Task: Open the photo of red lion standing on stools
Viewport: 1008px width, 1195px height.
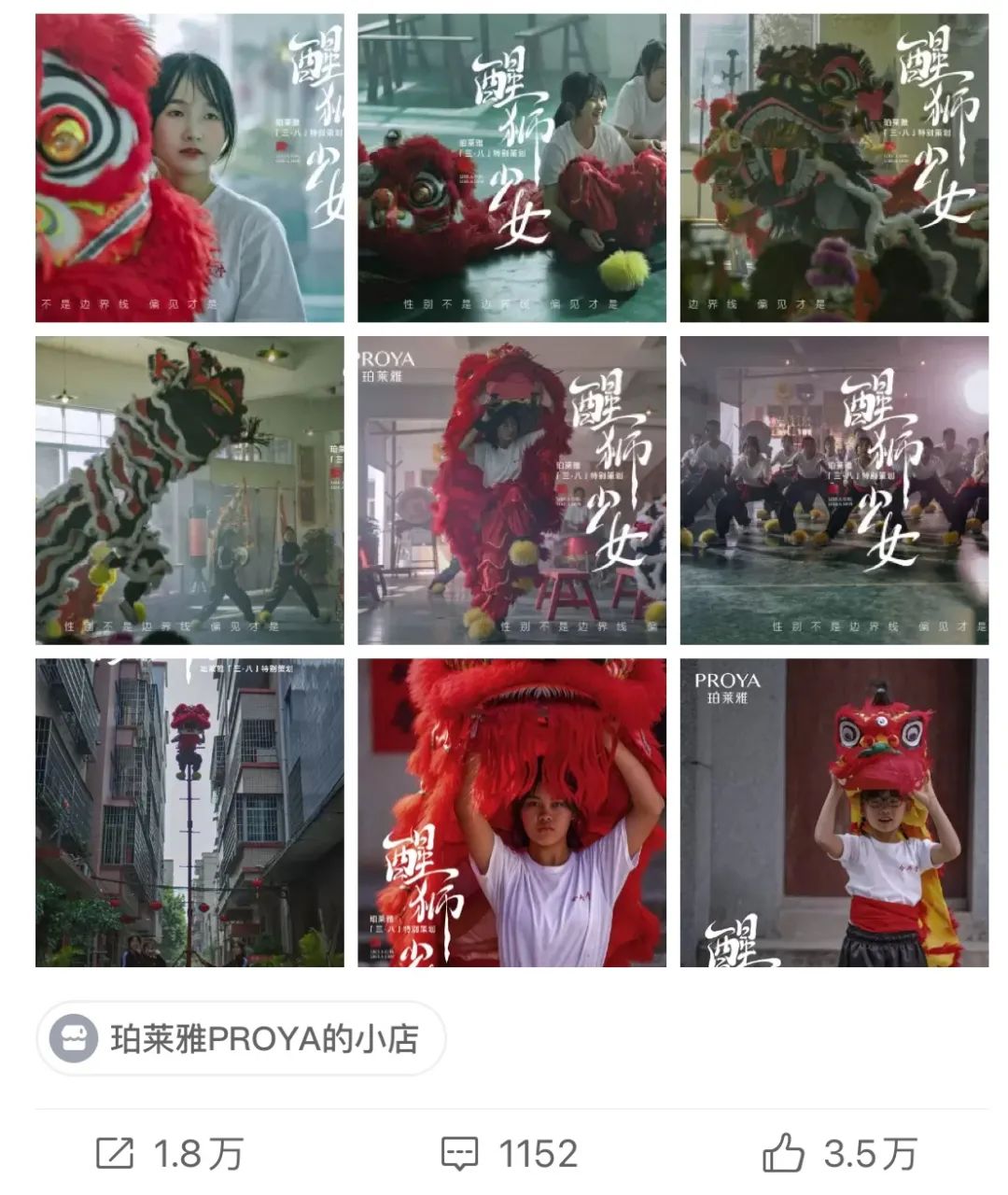Action: 511,490
